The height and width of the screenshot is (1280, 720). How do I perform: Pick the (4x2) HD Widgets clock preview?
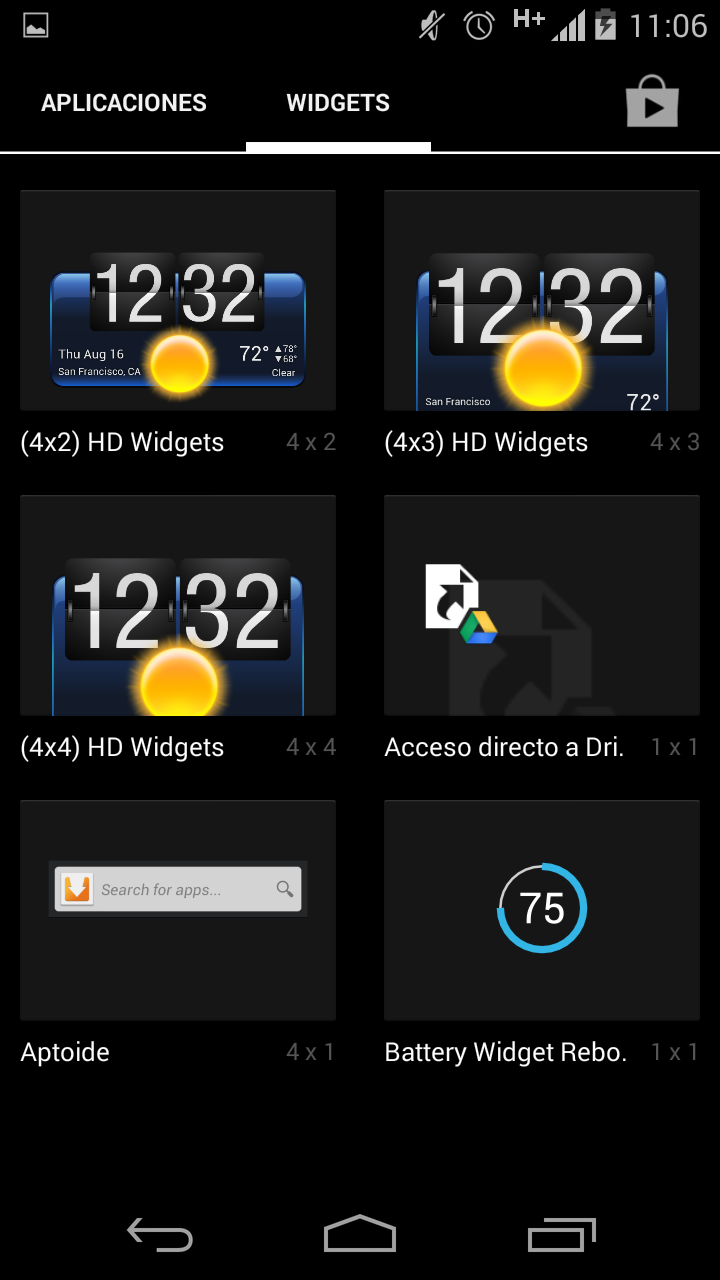(177, 300)
